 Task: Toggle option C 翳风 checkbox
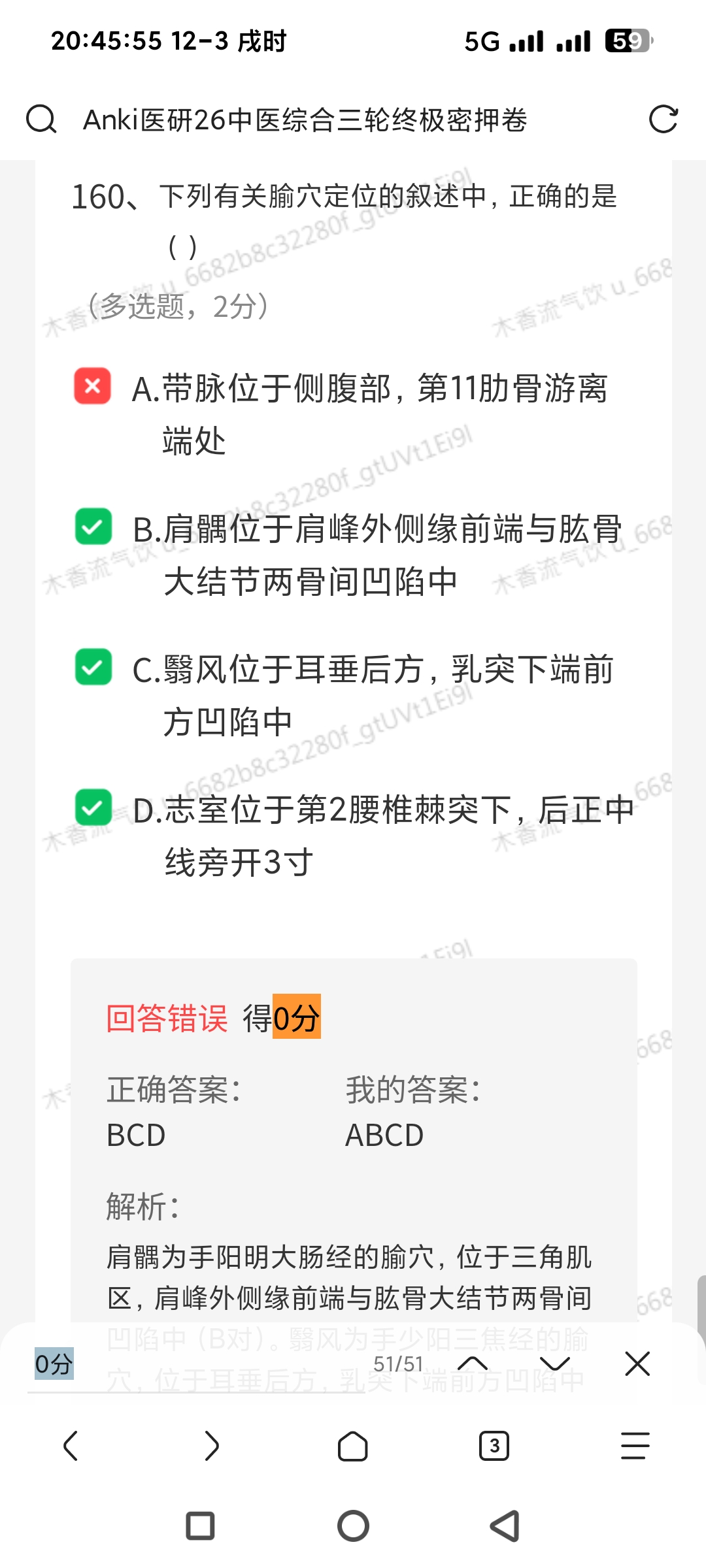[93, 667]
